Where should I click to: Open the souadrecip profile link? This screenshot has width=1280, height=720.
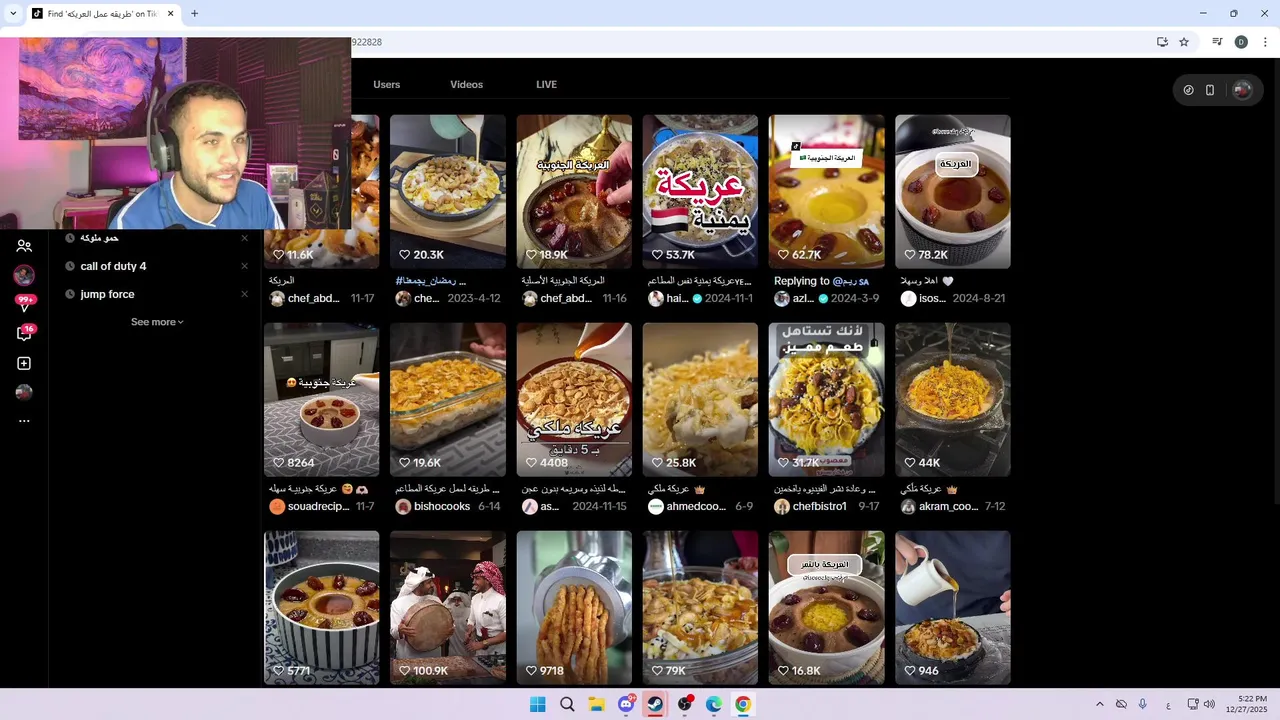point(318,507)
